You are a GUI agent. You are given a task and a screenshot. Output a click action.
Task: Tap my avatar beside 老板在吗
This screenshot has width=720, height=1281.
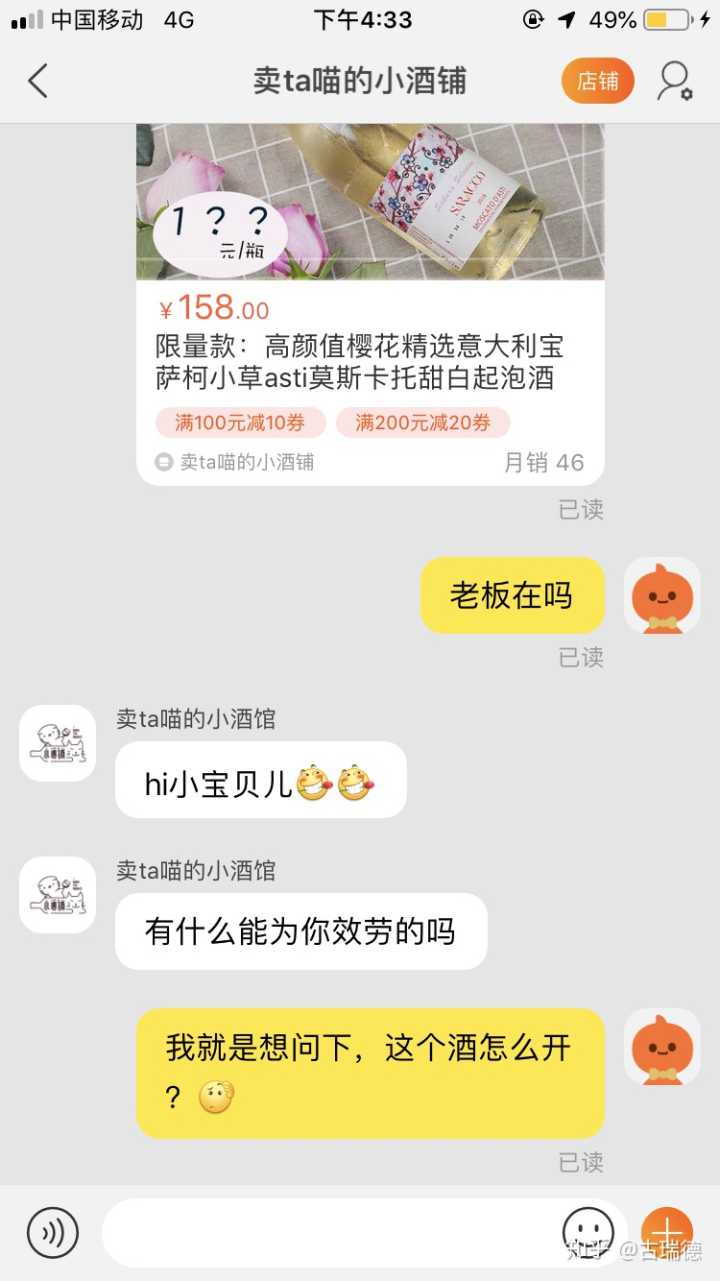pyautogui.click(x=662, y=595)
